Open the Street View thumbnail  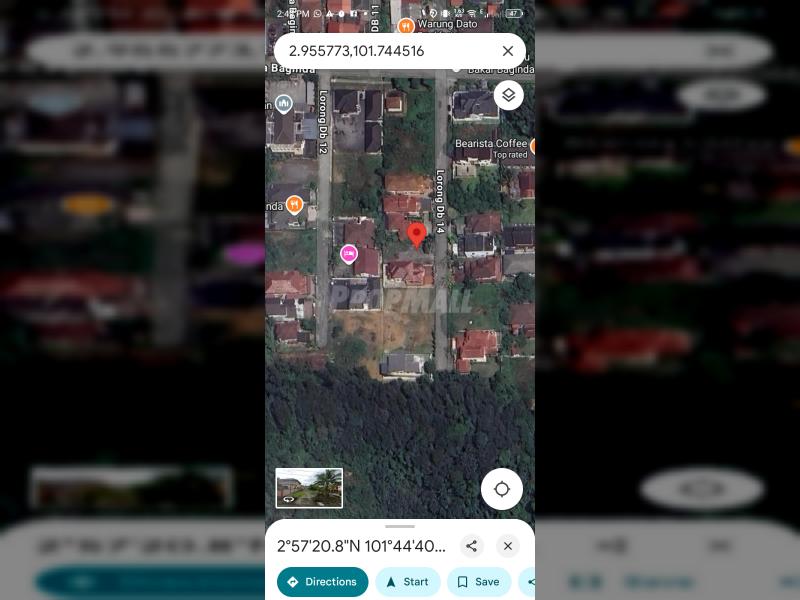tap(309, 488)
